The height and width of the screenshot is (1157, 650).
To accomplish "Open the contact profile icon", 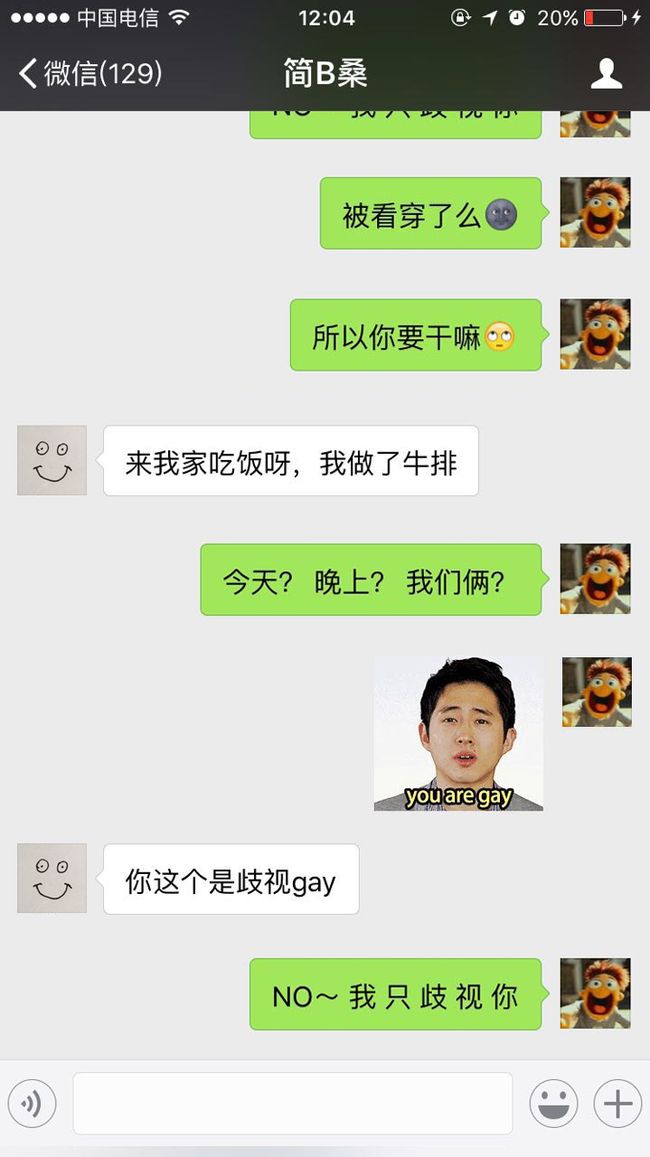I will coord(606,74).
